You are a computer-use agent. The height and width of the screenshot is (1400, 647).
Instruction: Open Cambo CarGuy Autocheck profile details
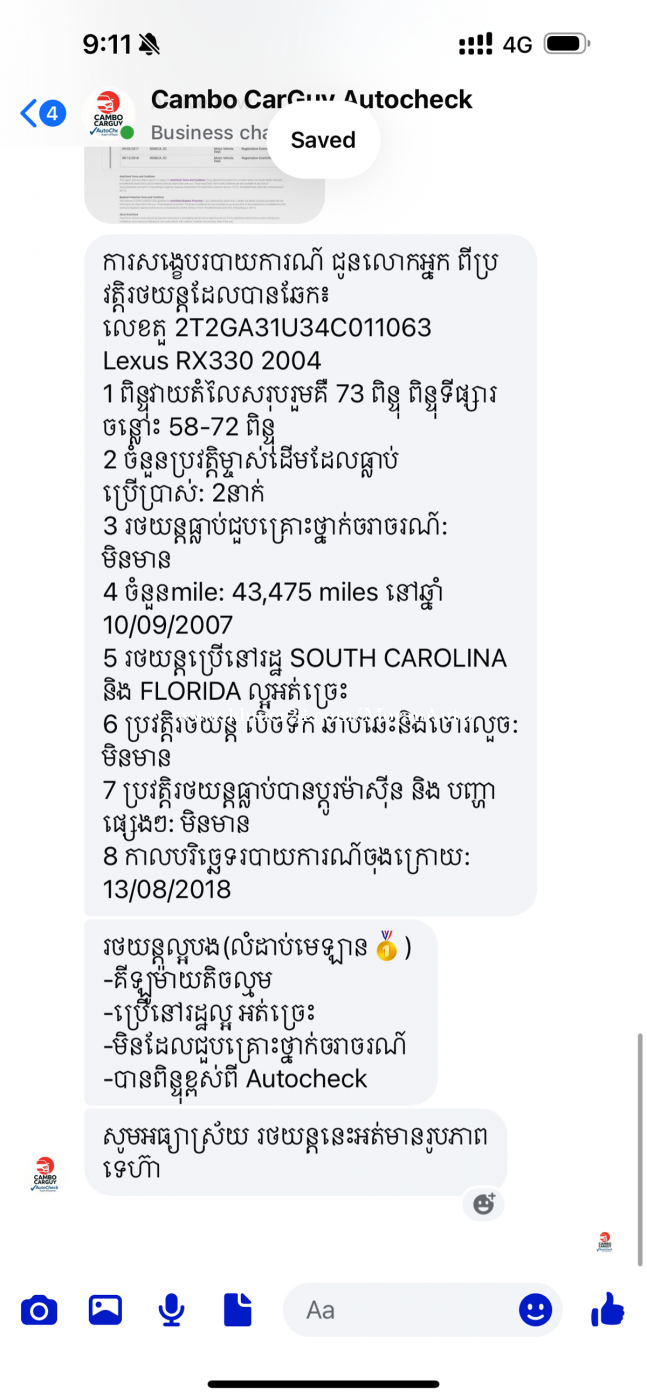tap(310, 100)
